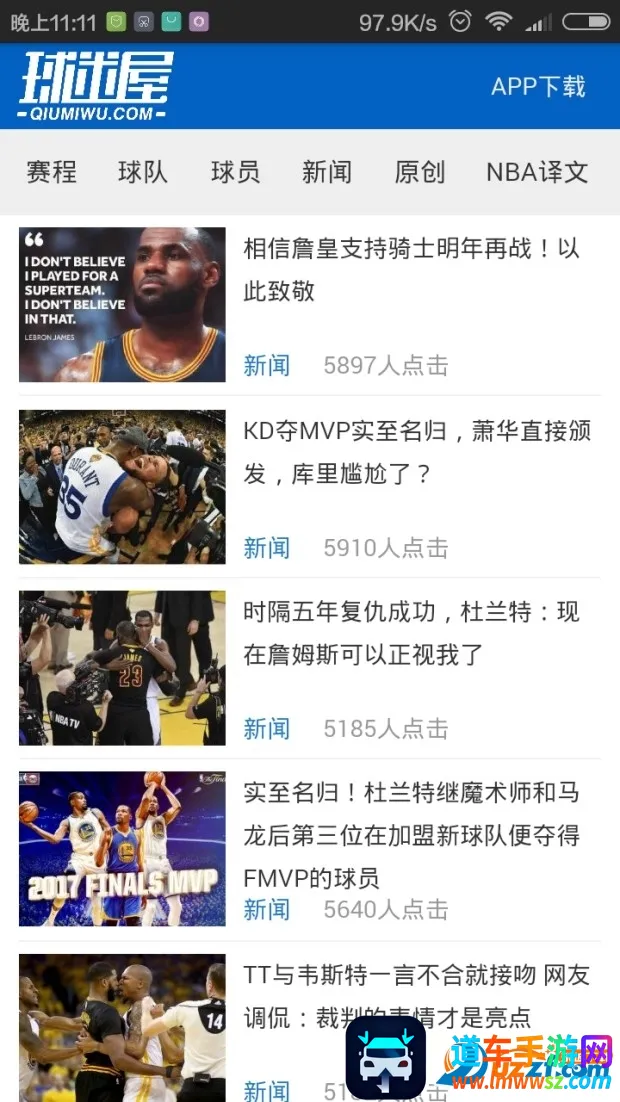Open article 时隔五年复仇成功
This screenshot has height=1102, width=620.
coord(411,633)
